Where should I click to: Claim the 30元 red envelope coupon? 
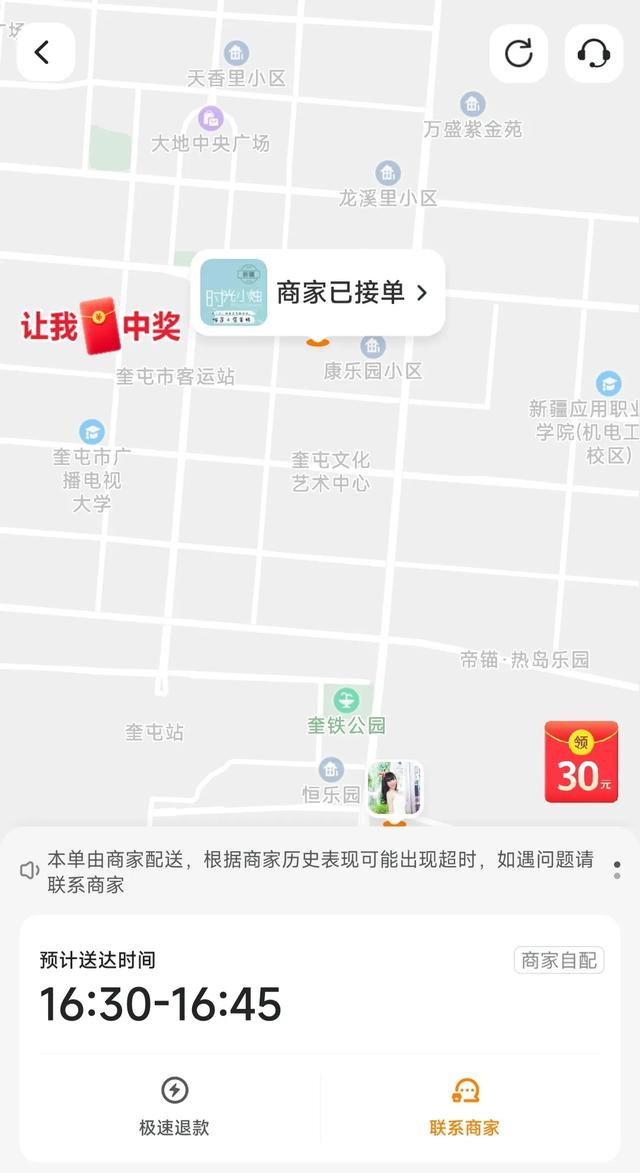pos(581,762)
